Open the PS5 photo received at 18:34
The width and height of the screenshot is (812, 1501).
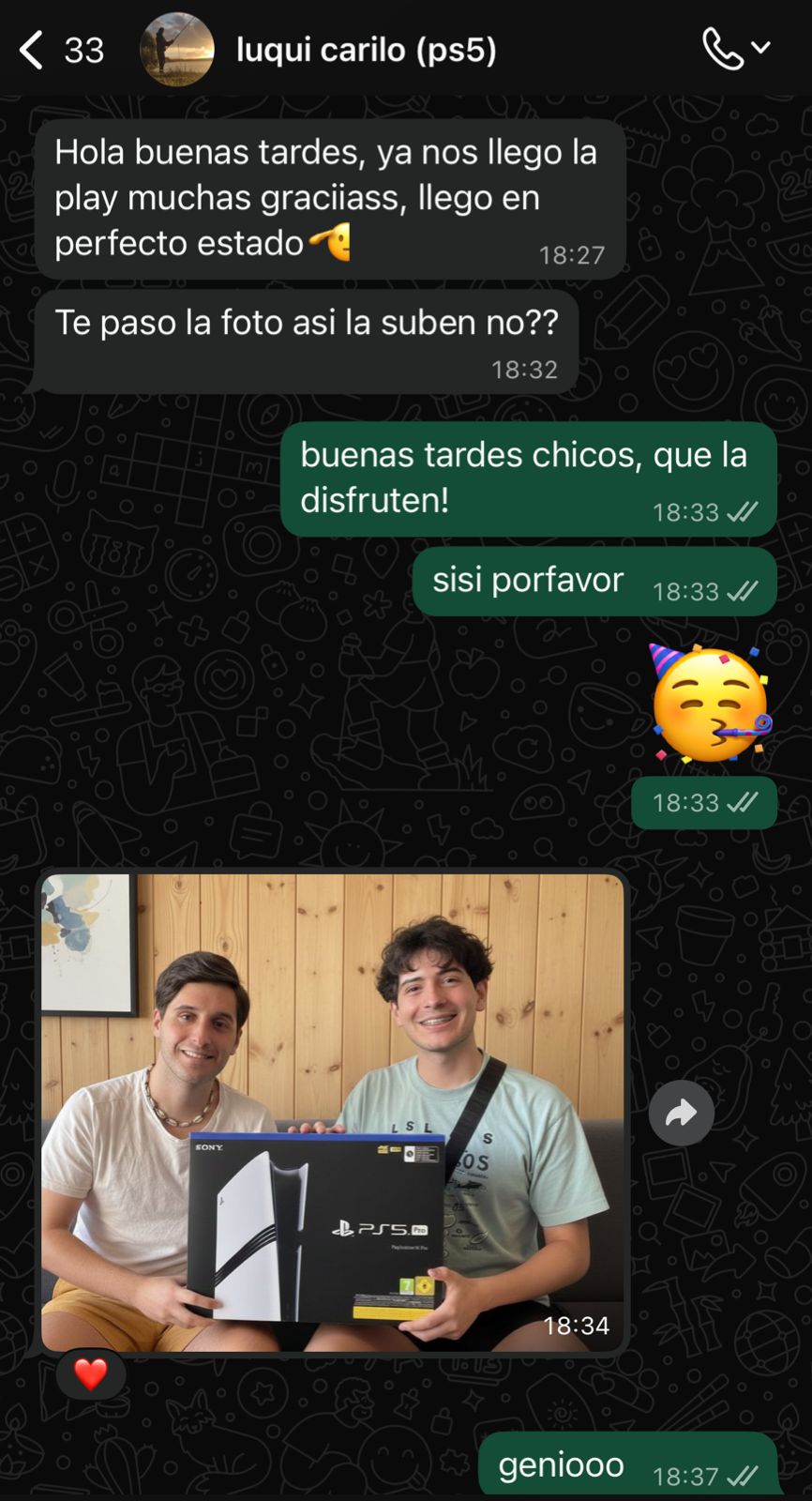(x=332, y=1112)
